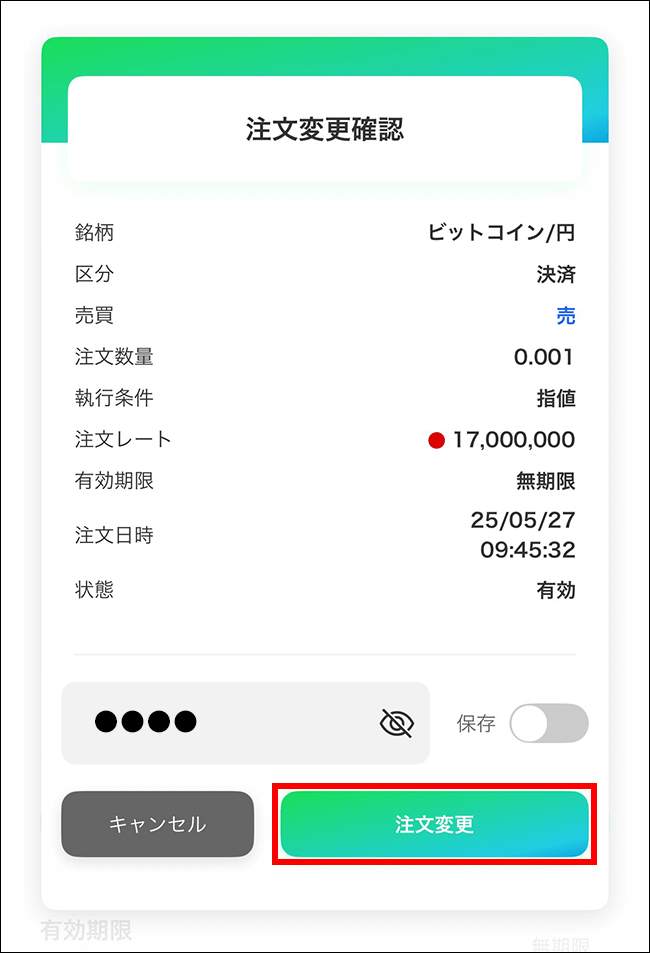The width and height of the screenshot is (650, 953).
Task: Toggle the 保存 switch on
Action: (x=548, y=723)
